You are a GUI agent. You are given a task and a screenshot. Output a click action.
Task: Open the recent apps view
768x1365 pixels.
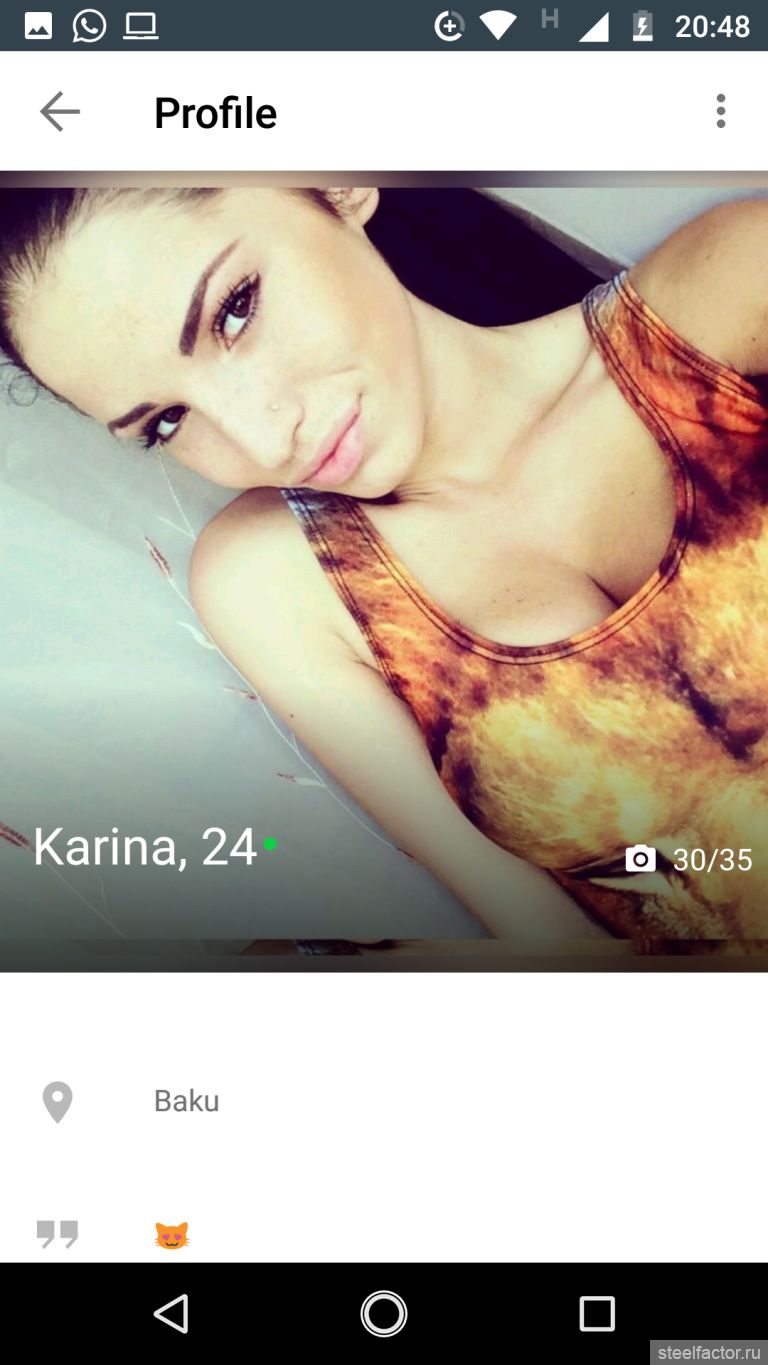[x=597, y=1313]
